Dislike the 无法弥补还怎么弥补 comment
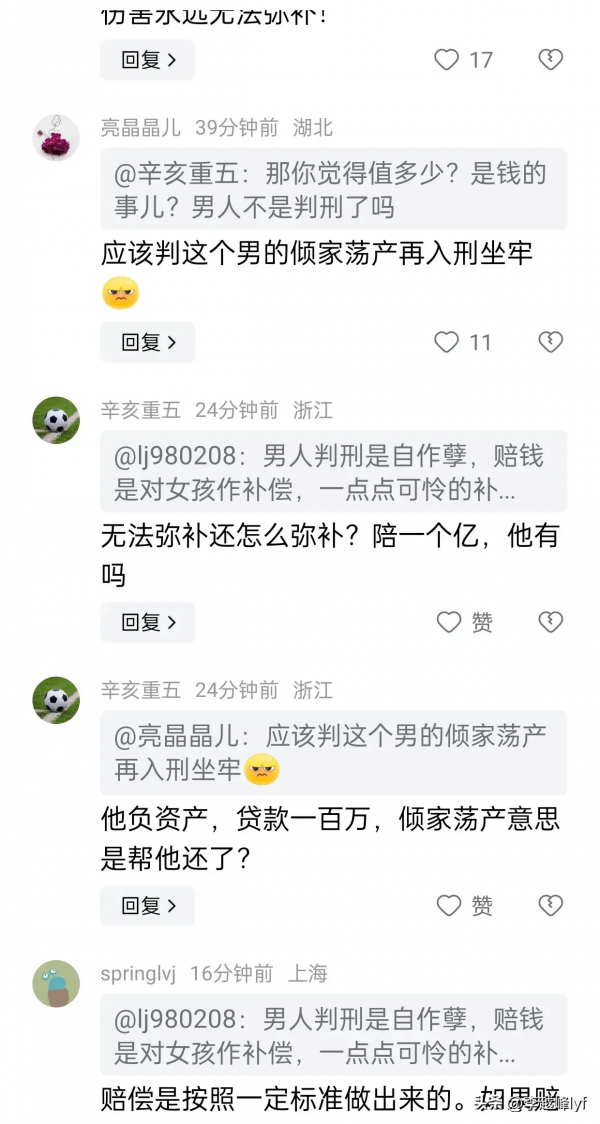600x1124 pixels. click(x=550, y=622)
